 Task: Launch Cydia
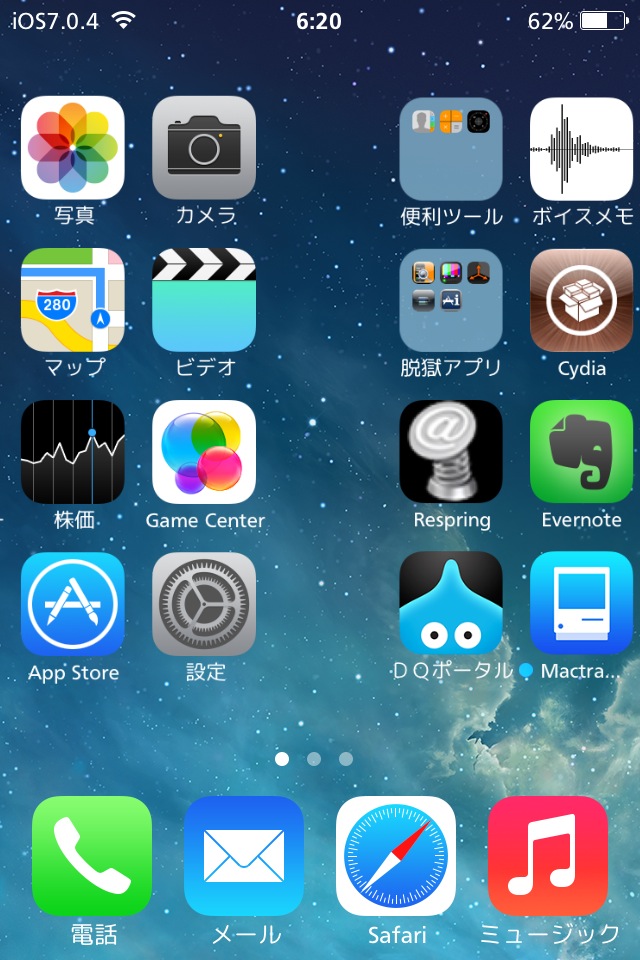tap(582, 300)
